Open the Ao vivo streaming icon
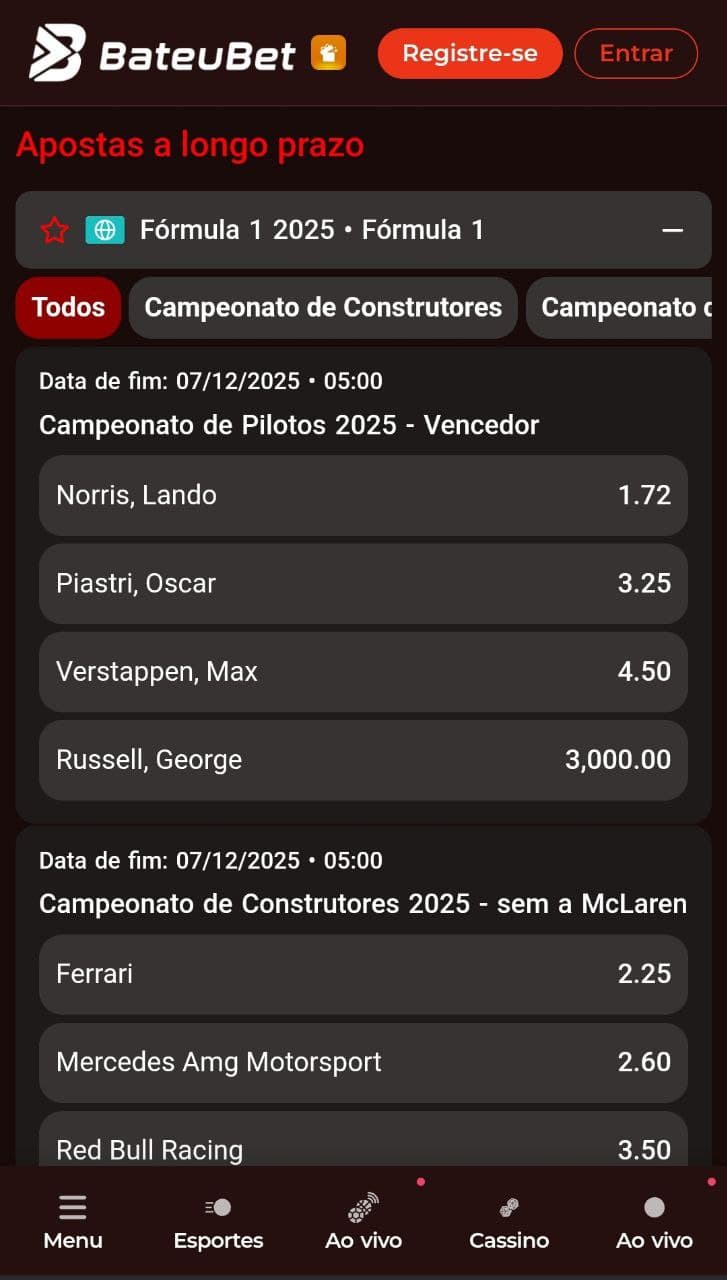Image resolution: width=727 pixels, height=1280 pixels. [x=363, y=1207]
